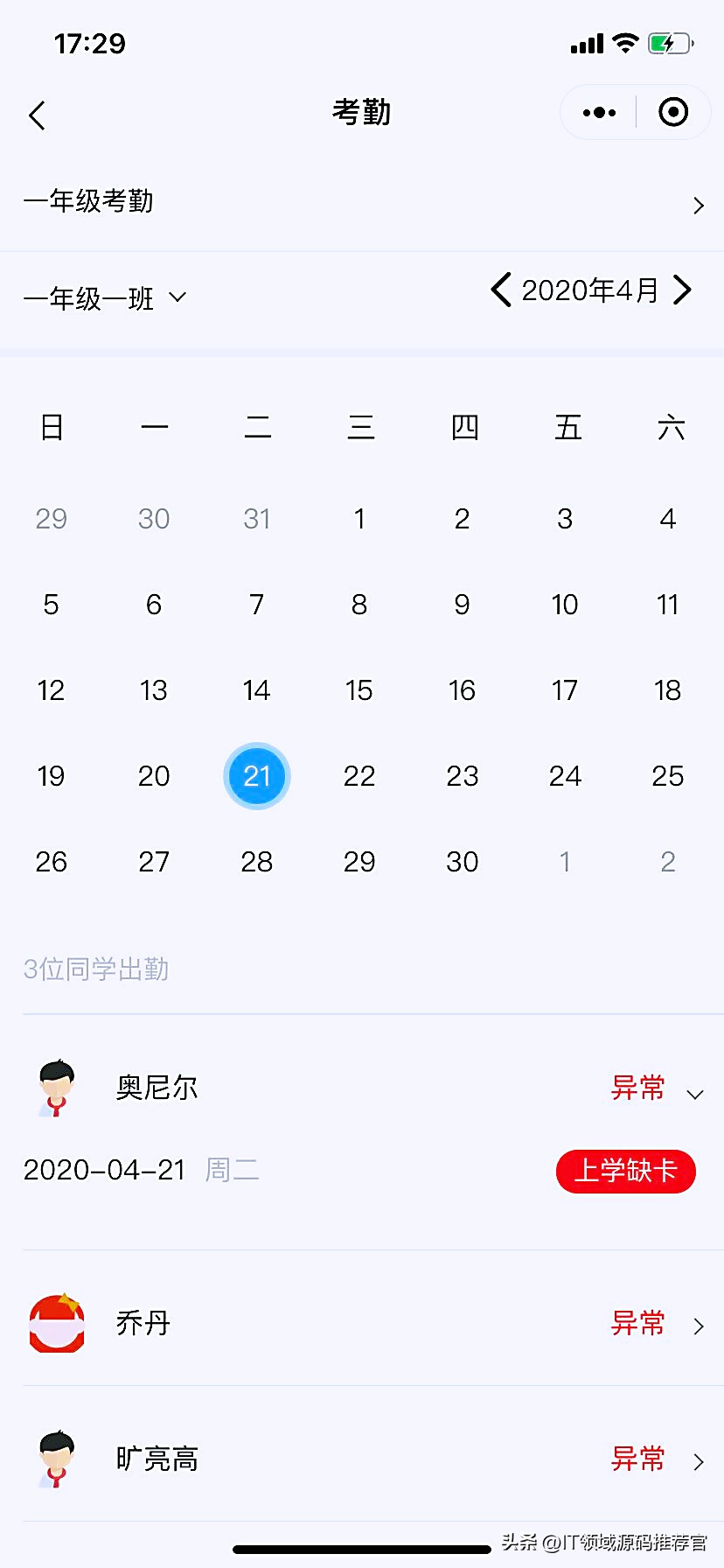Go to previous month with left arrow
Viewport: 724px width, 1568px height.
[501, 290]
